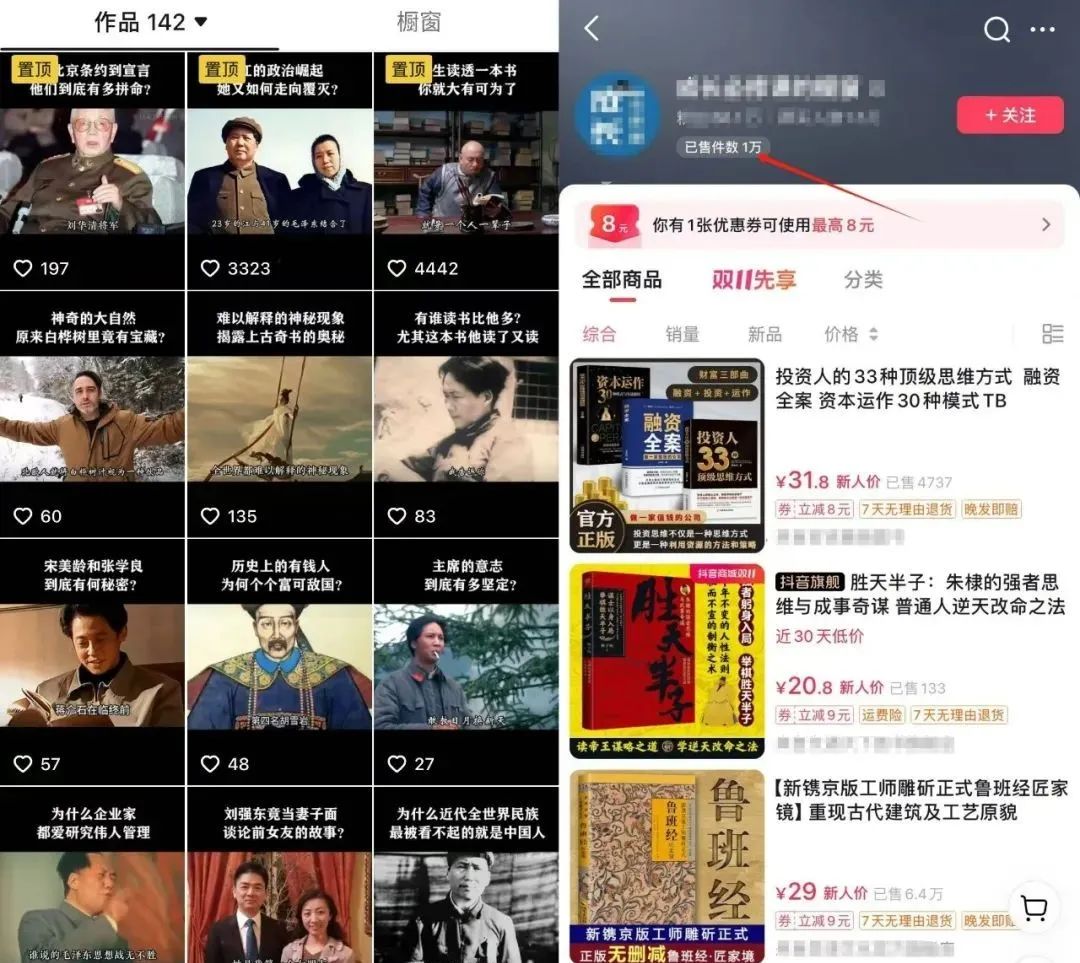Open the floating shopping cart

coord(1034,907)
